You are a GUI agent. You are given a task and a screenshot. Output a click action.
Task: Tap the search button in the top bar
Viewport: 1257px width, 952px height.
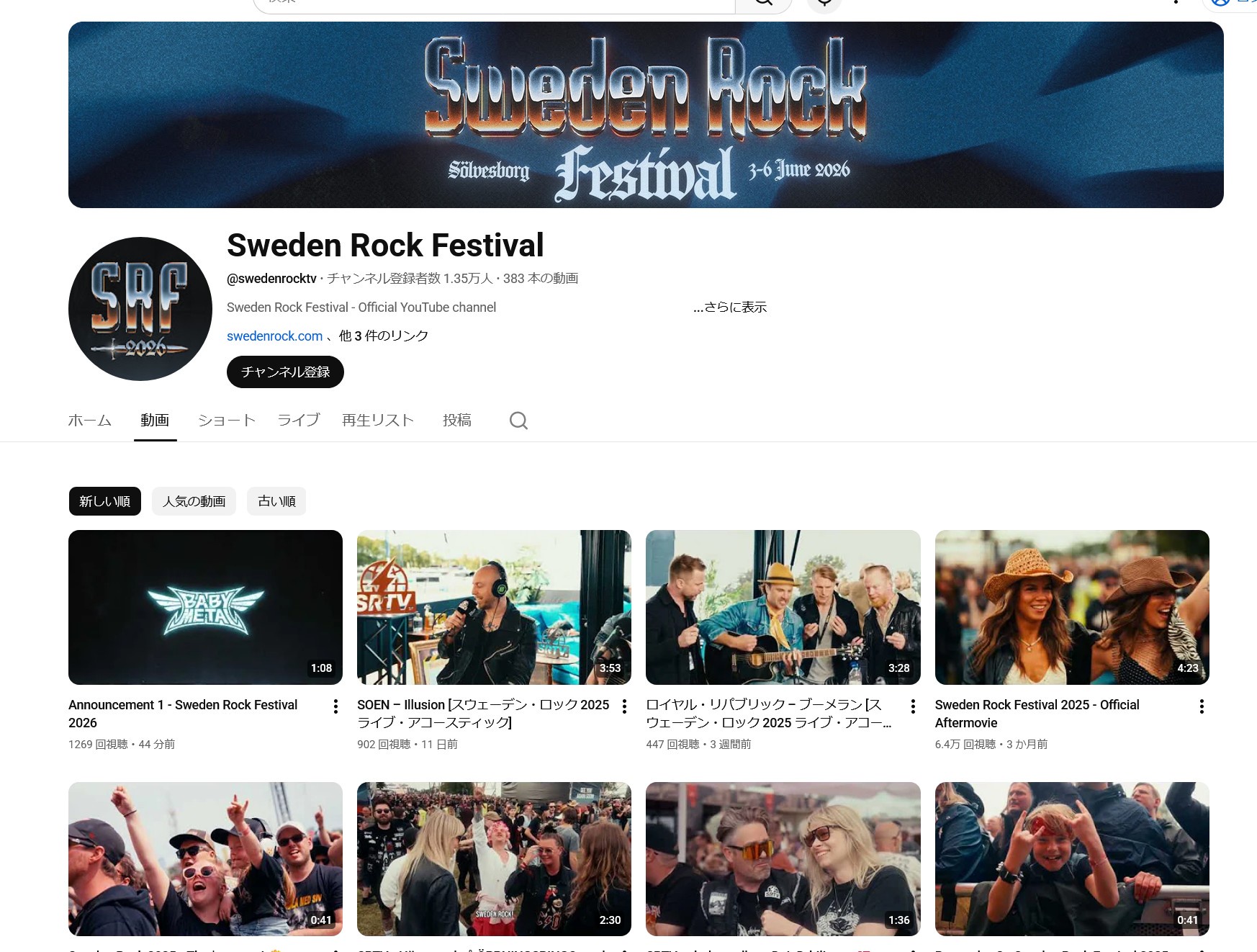pyautogui.click(x=763, y=4)
